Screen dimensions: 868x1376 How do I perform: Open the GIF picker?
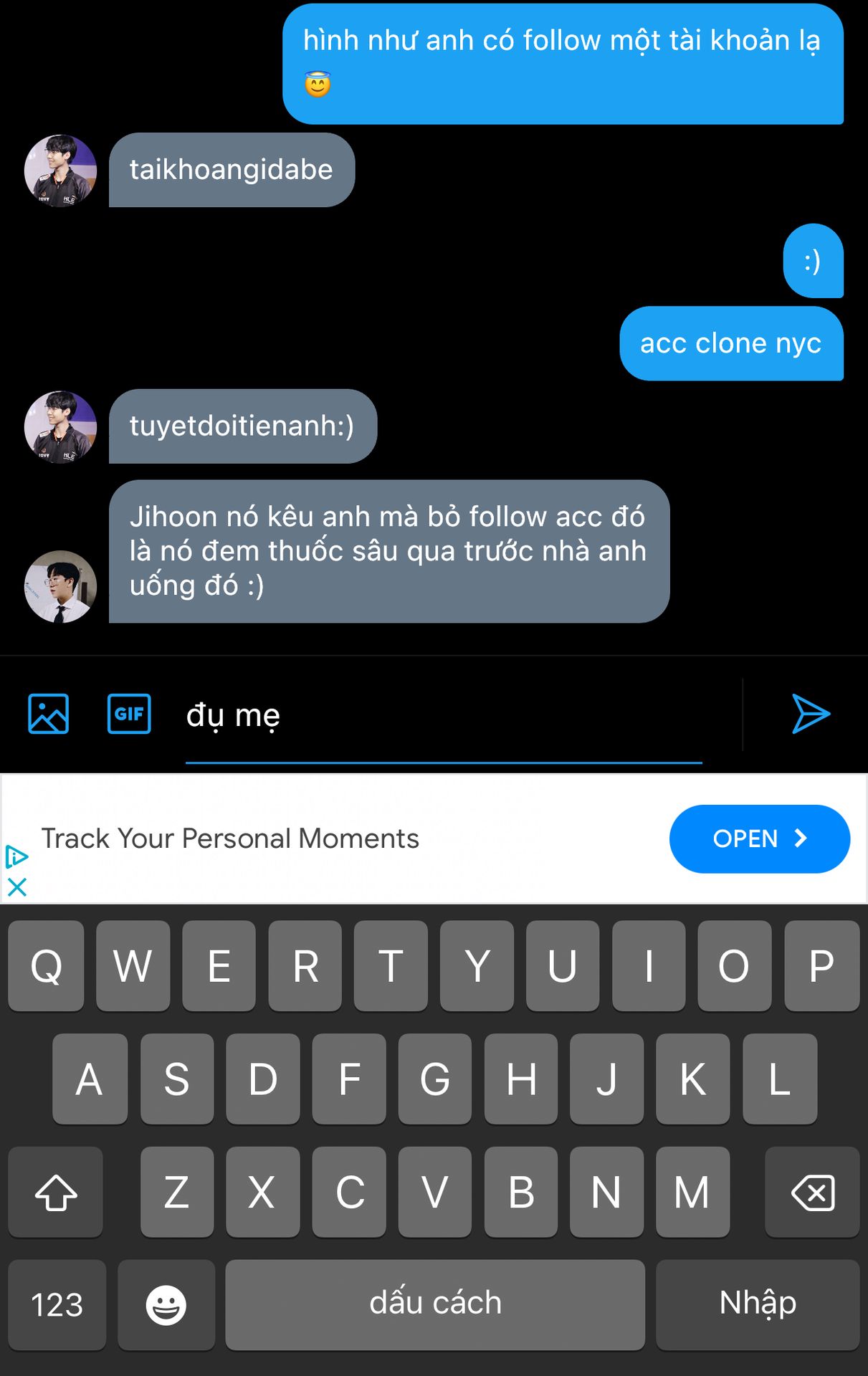click(x=129, y=714)
